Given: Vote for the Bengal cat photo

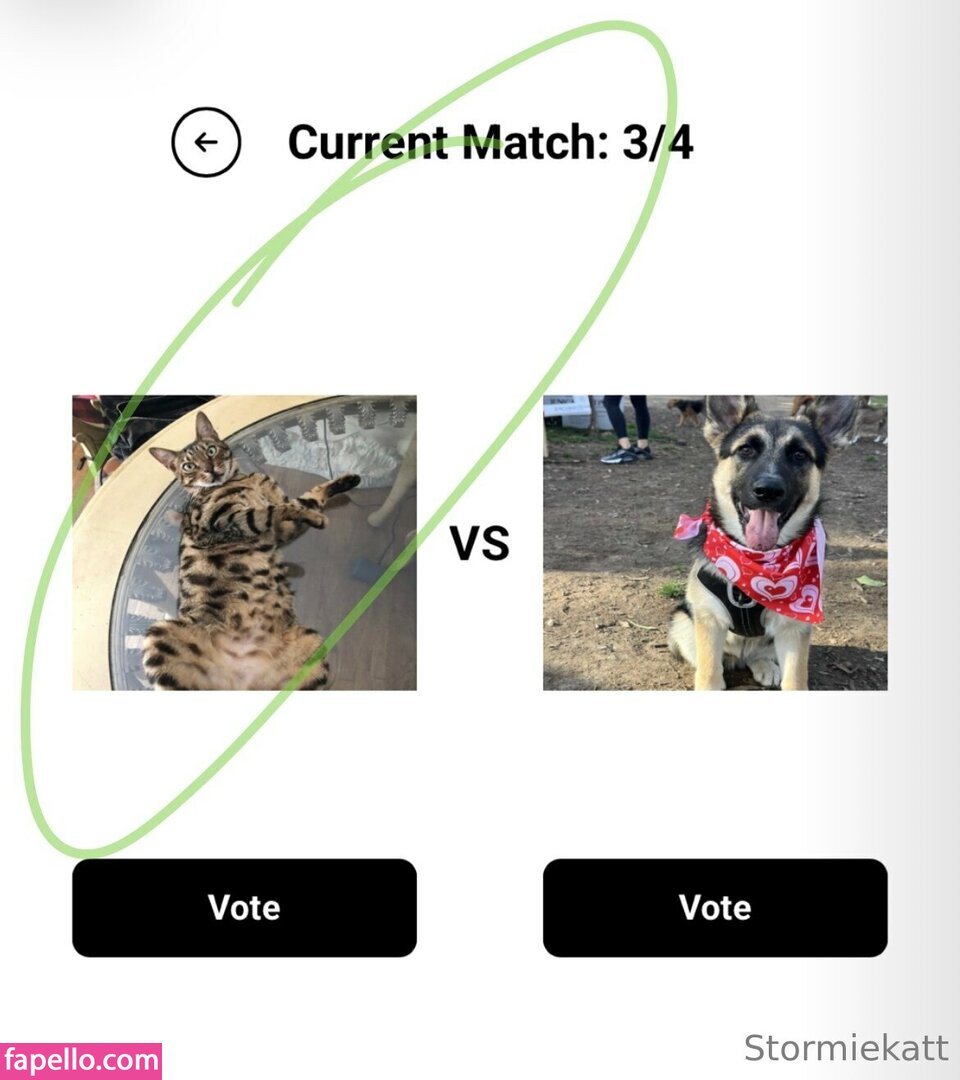Looking at the screenshot, I should (x=244, y=907).
